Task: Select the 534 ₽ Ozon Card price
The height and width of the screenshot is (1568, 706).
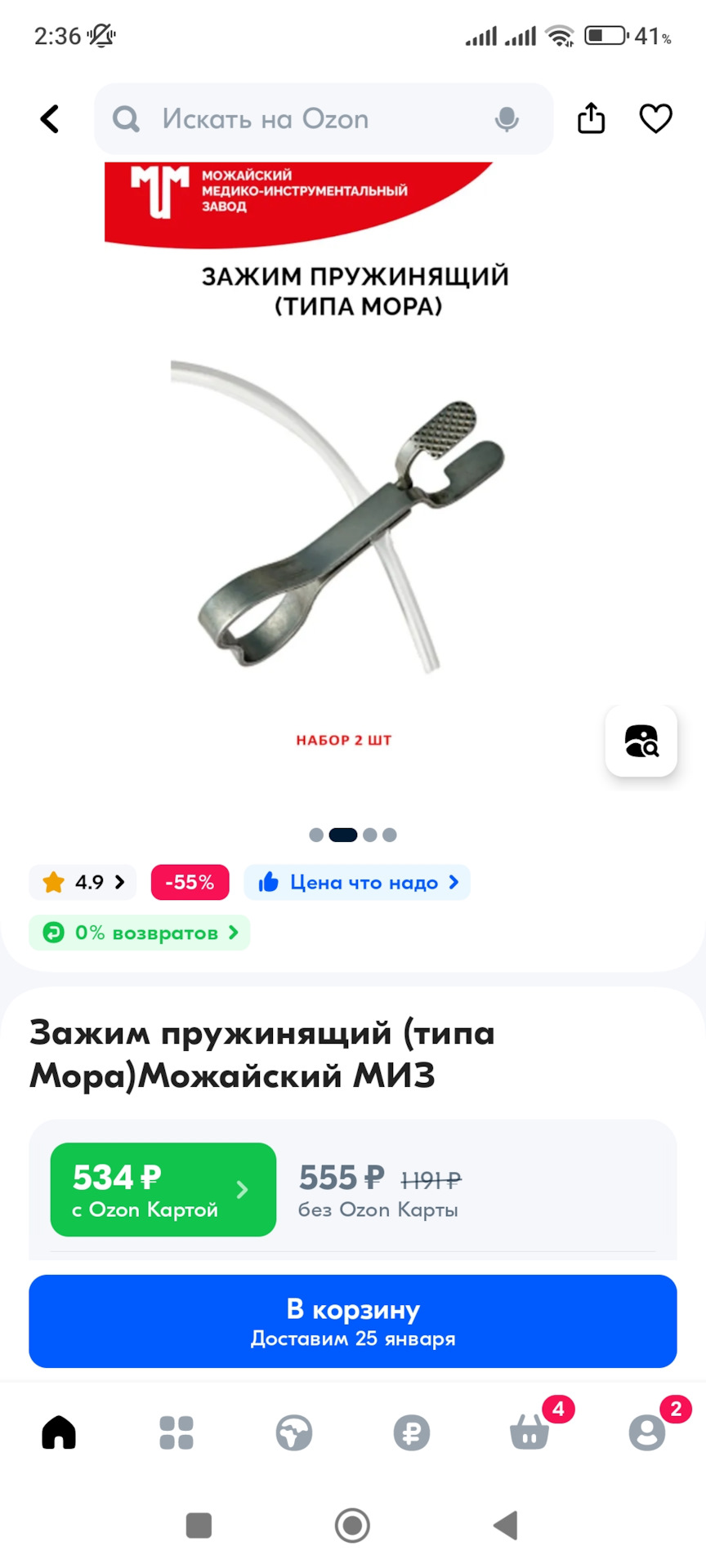Action: [163, 1189]
